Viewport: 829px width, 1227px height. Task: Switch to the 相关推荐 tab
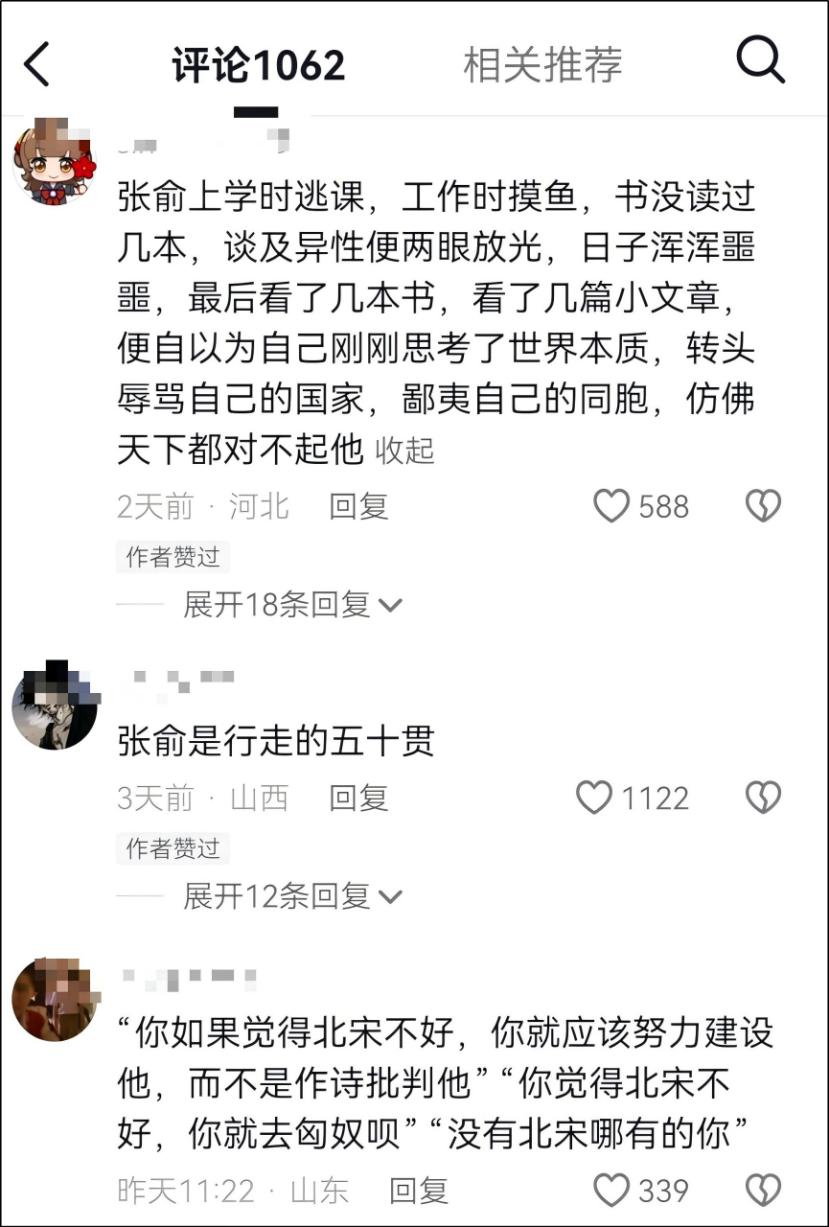(542, 66)
